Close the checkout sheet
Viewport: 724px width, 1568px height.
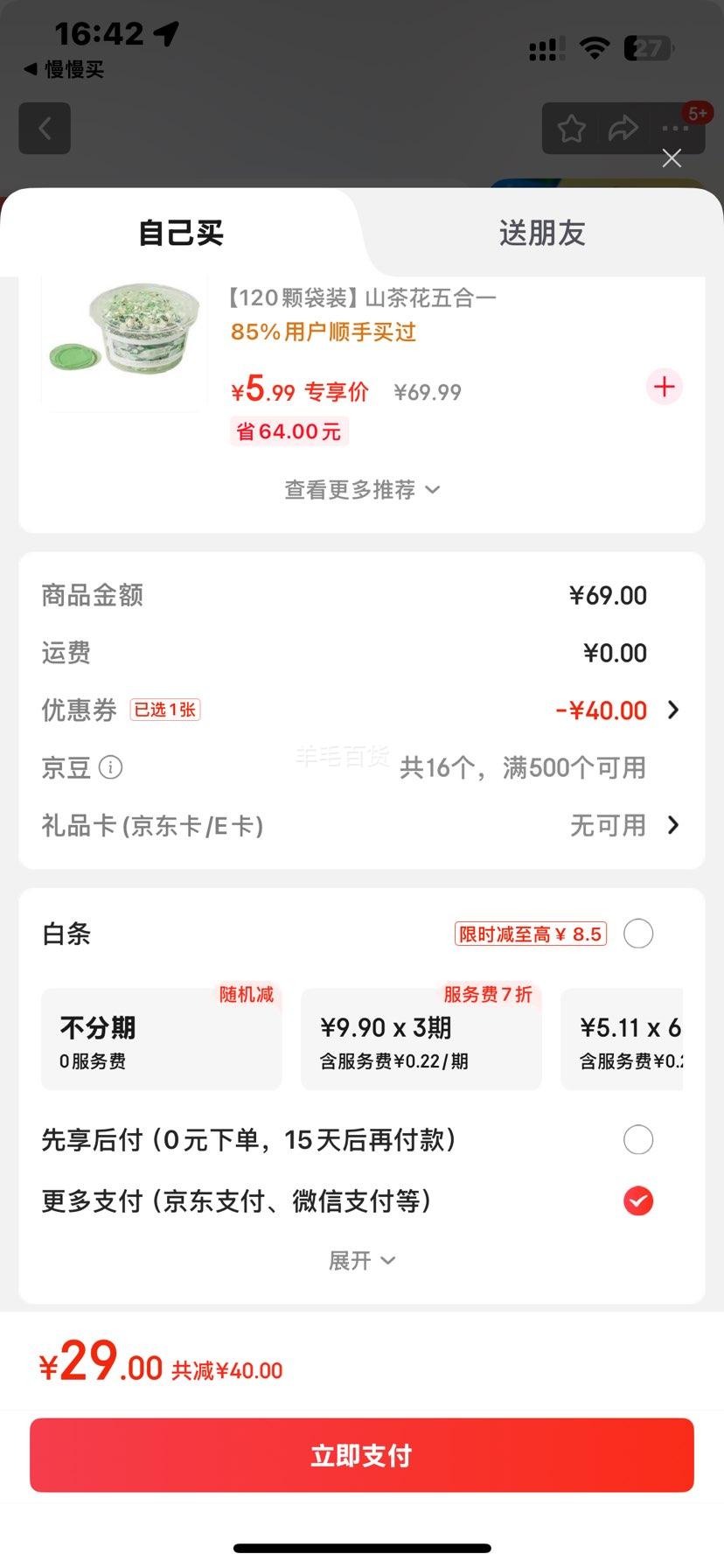click(x=672, y=158)
